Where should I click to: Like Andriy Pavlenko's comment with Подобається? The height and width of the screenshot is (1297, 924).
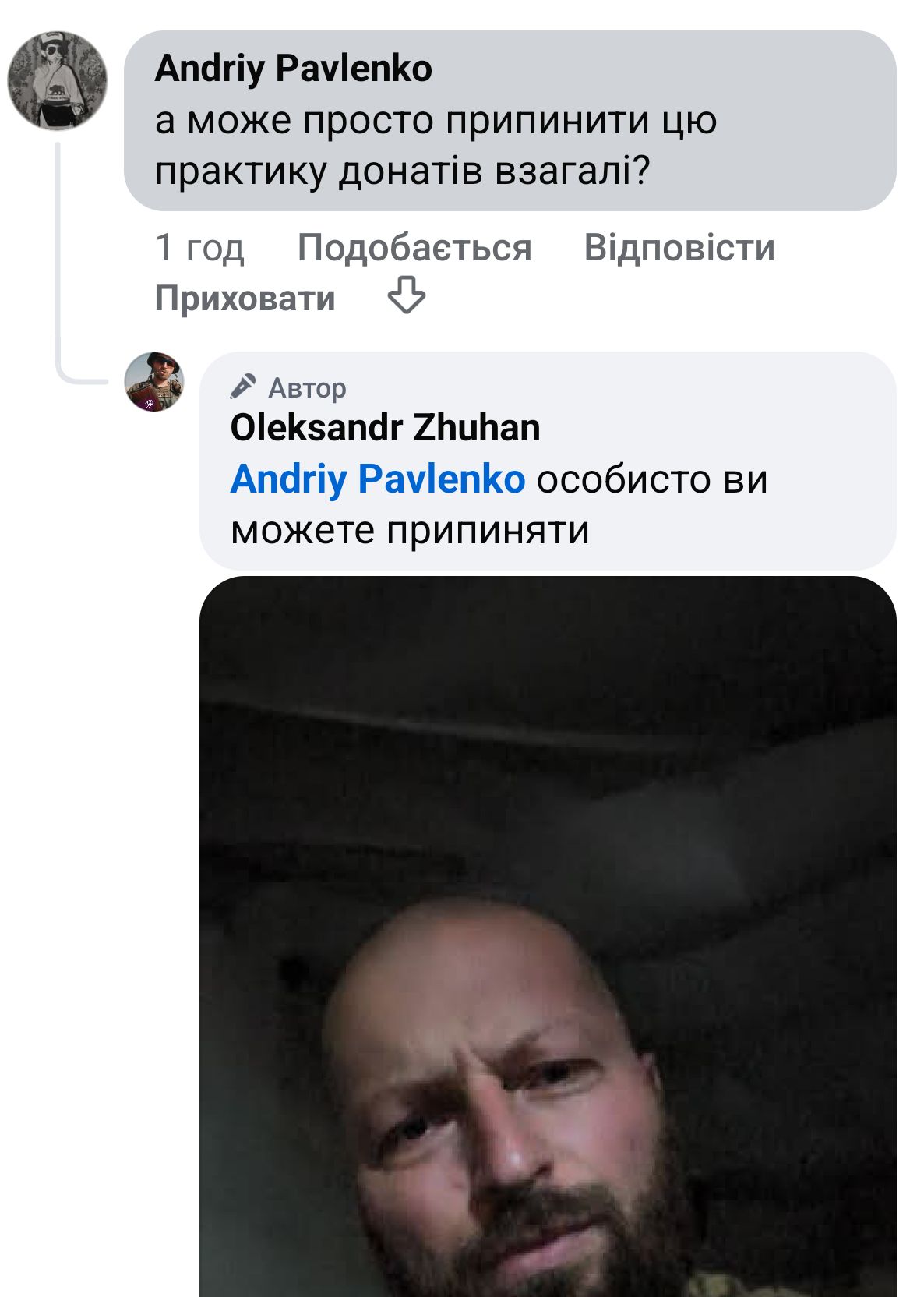pos(414,248)
